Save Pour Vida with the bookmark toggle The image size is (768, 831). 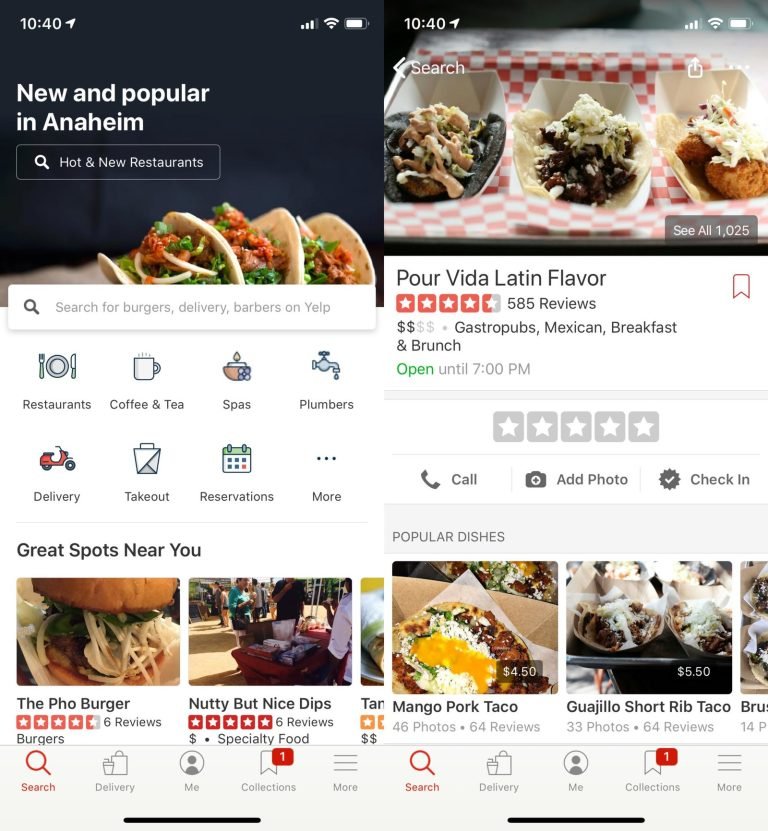pyautogui.click(x=741, y=287)
